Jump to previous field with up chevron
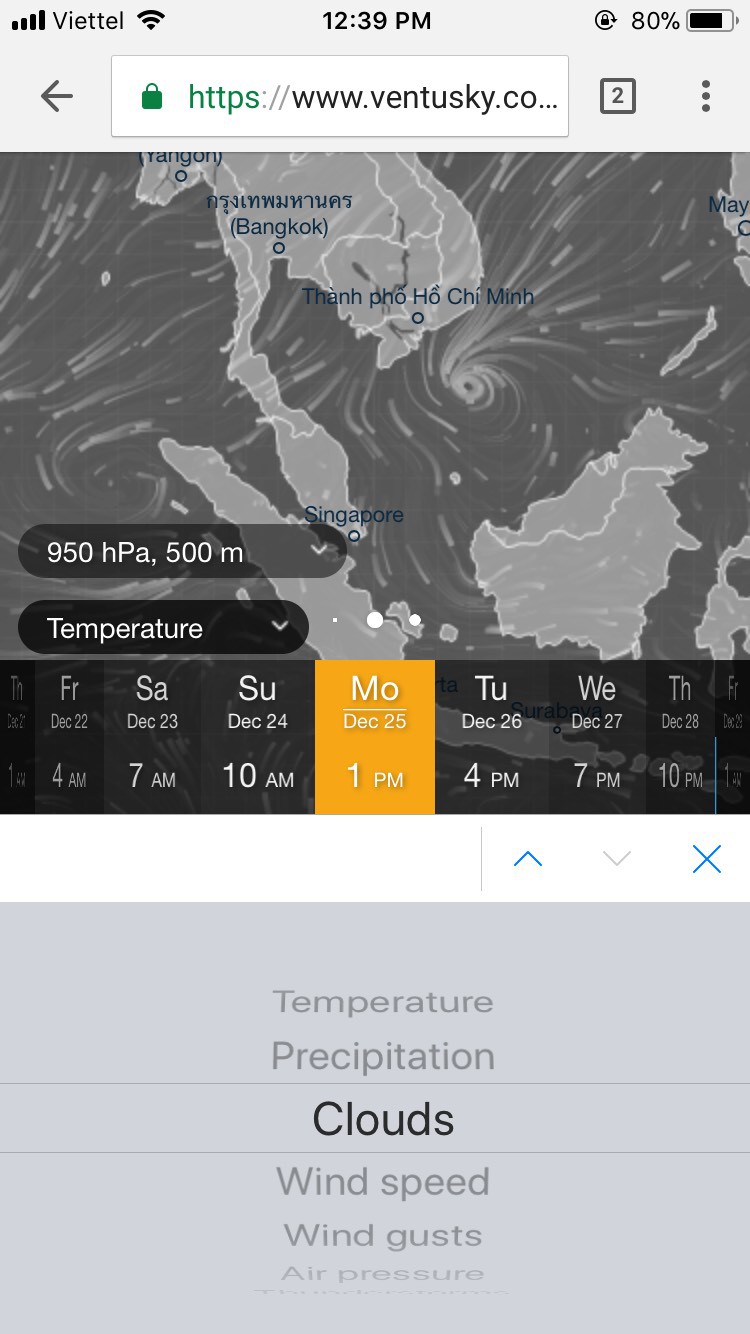750x1334 pixels. pos(527,859)
